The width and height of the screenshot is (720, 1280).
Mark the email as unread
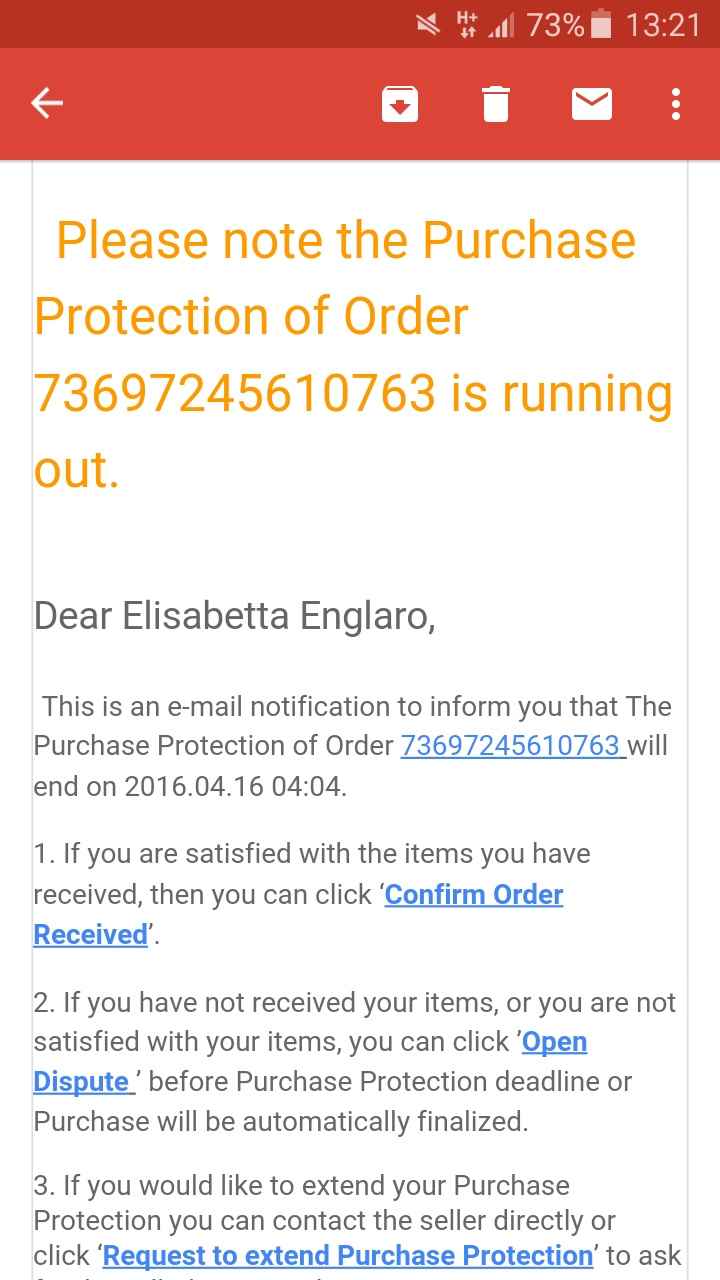pyautogui.click(x=592, y=103)
